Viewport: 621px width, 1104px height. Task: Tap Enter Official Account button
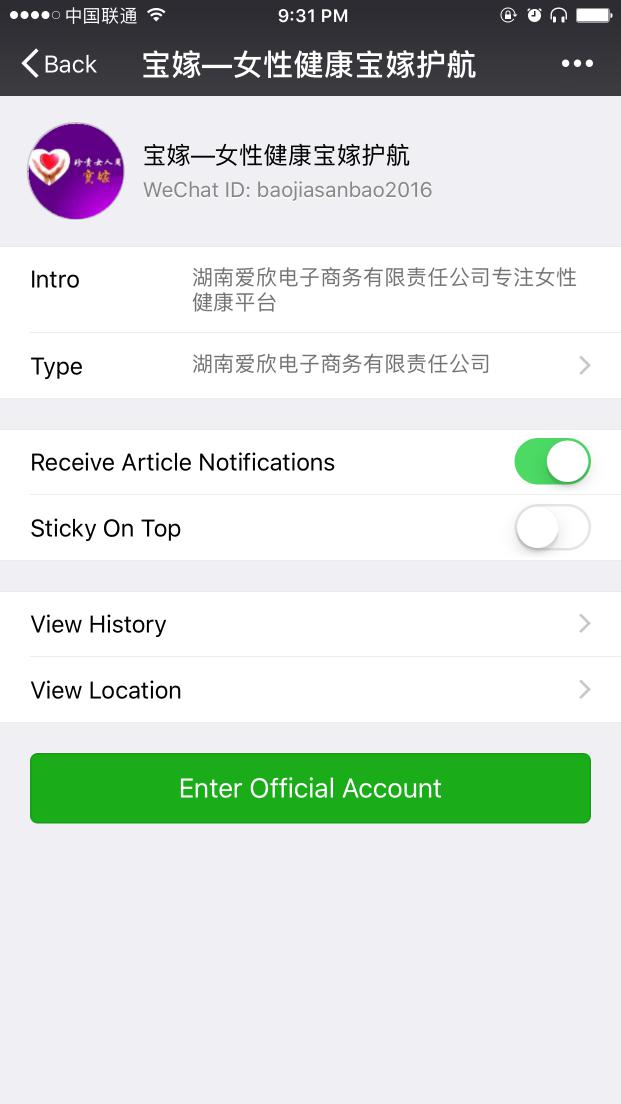(x=310, y=788)
